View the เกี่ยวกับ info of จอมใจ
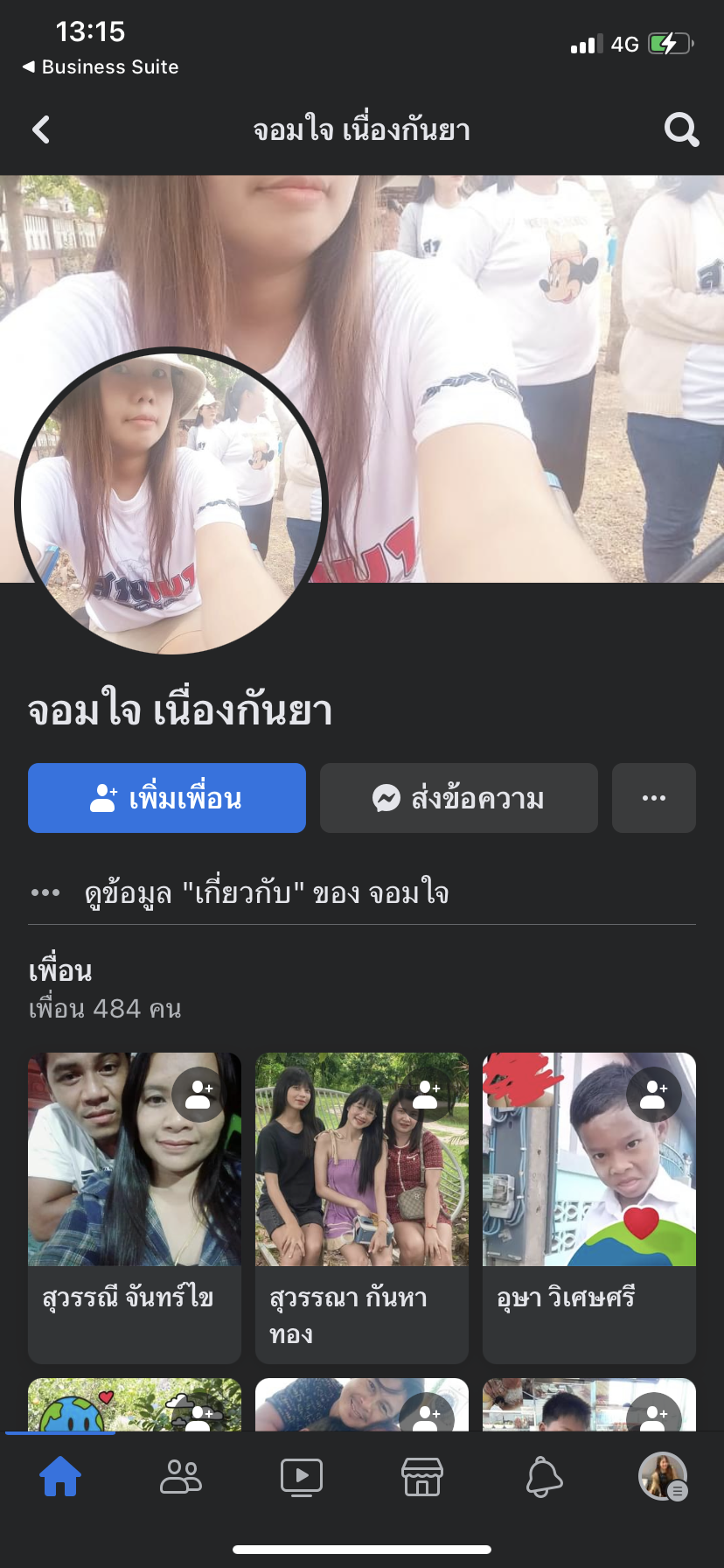The width and height of the screenshot is (724, 1568). point(266,893)
